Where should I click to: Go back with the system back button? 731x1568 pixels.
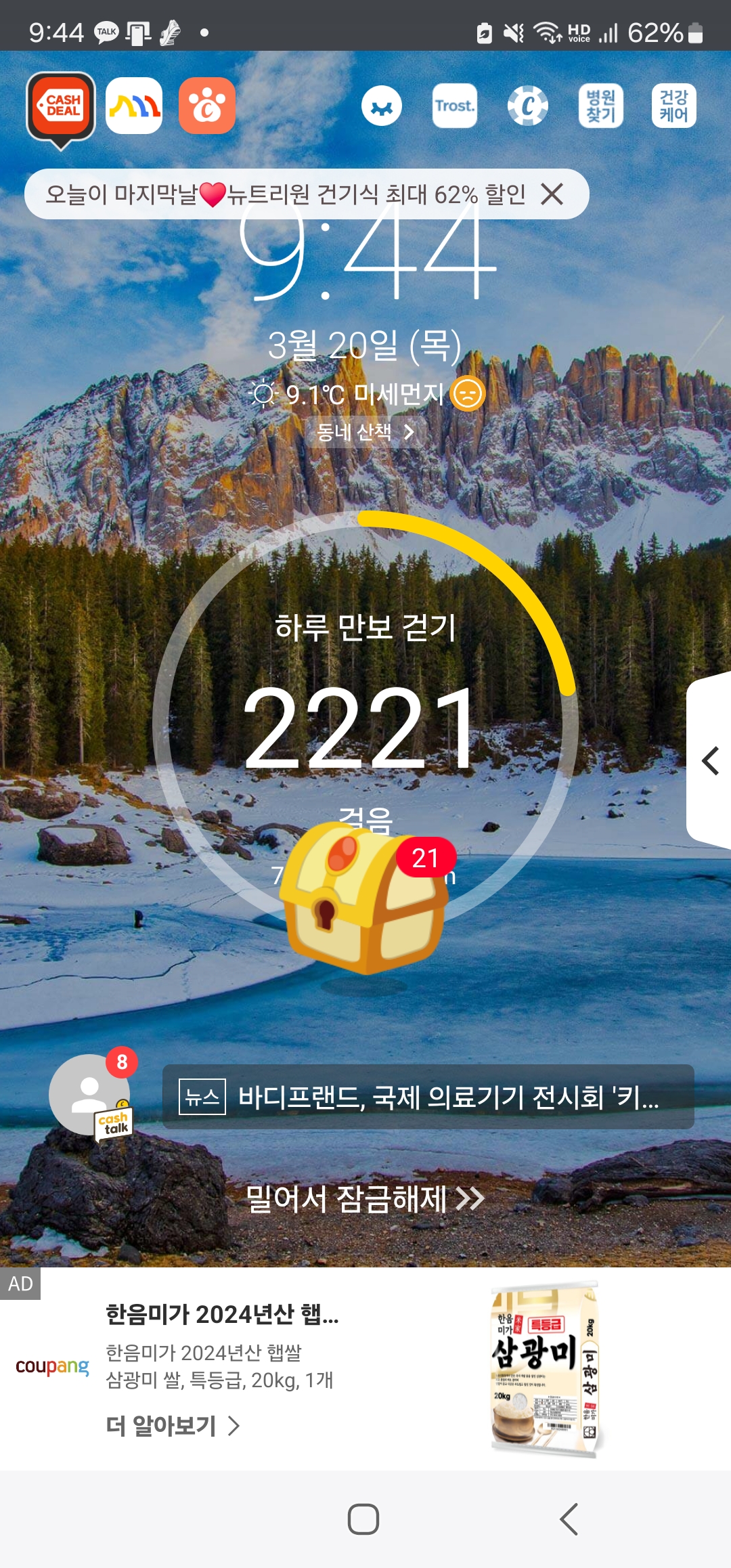pyautogui.click(x=569, y=1519)
